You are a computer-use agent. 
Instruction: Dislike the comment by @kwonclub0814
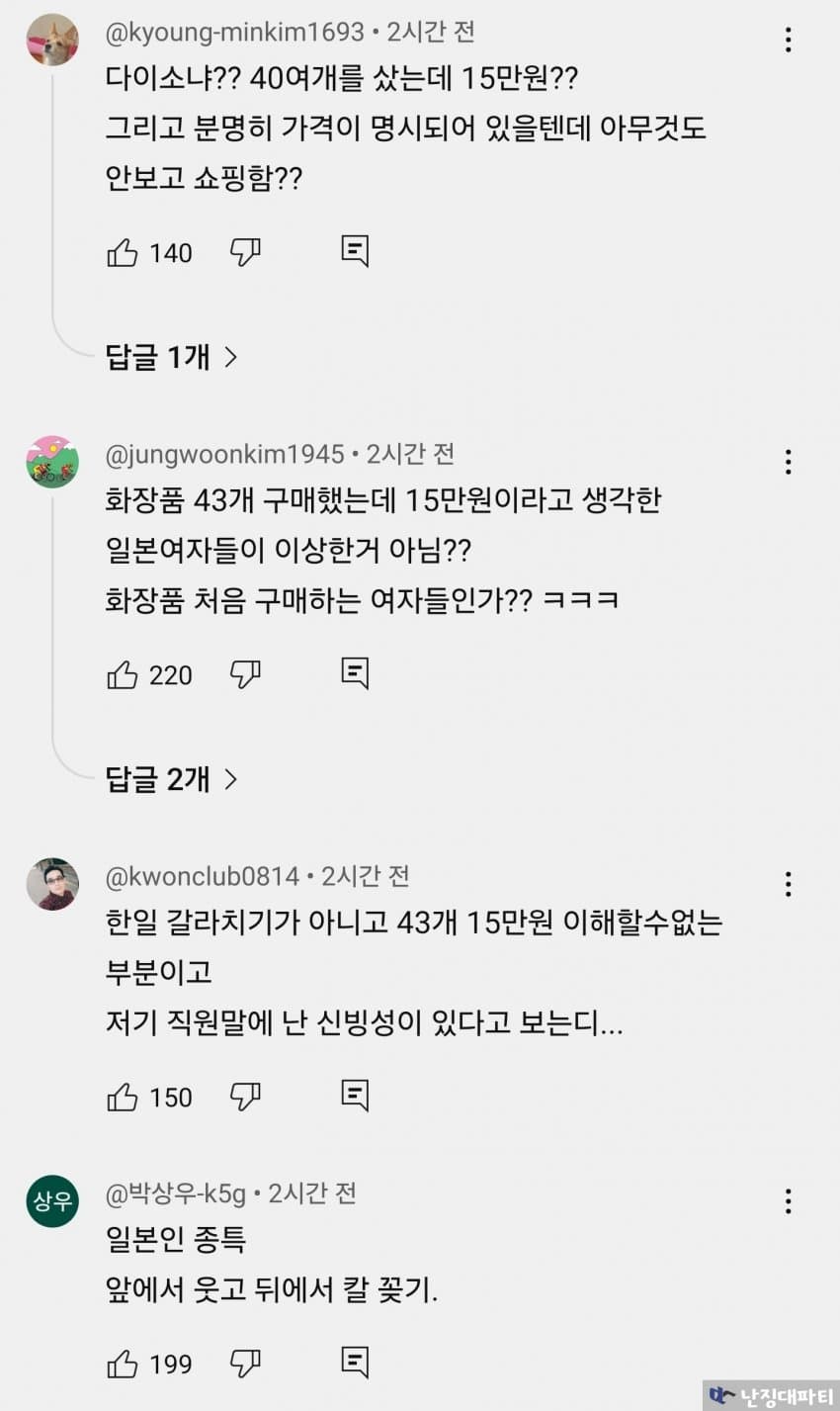245,1097
